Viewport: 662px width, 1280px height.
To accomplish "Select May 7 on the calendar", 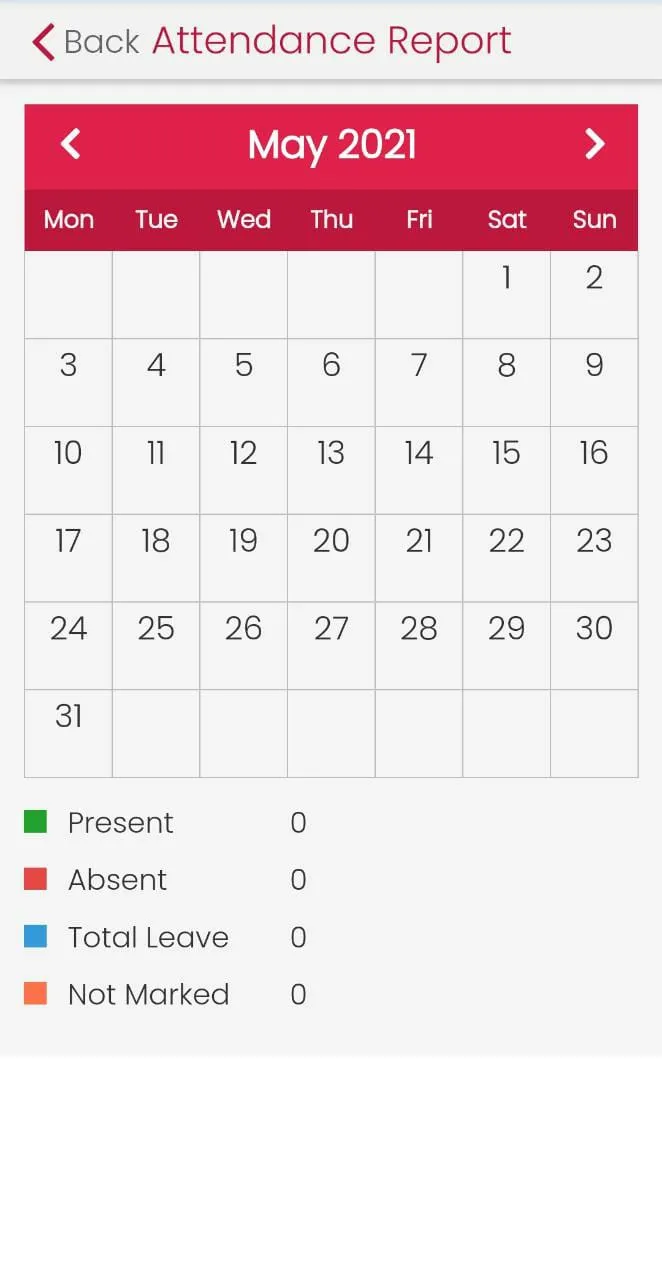I will 419,383.
